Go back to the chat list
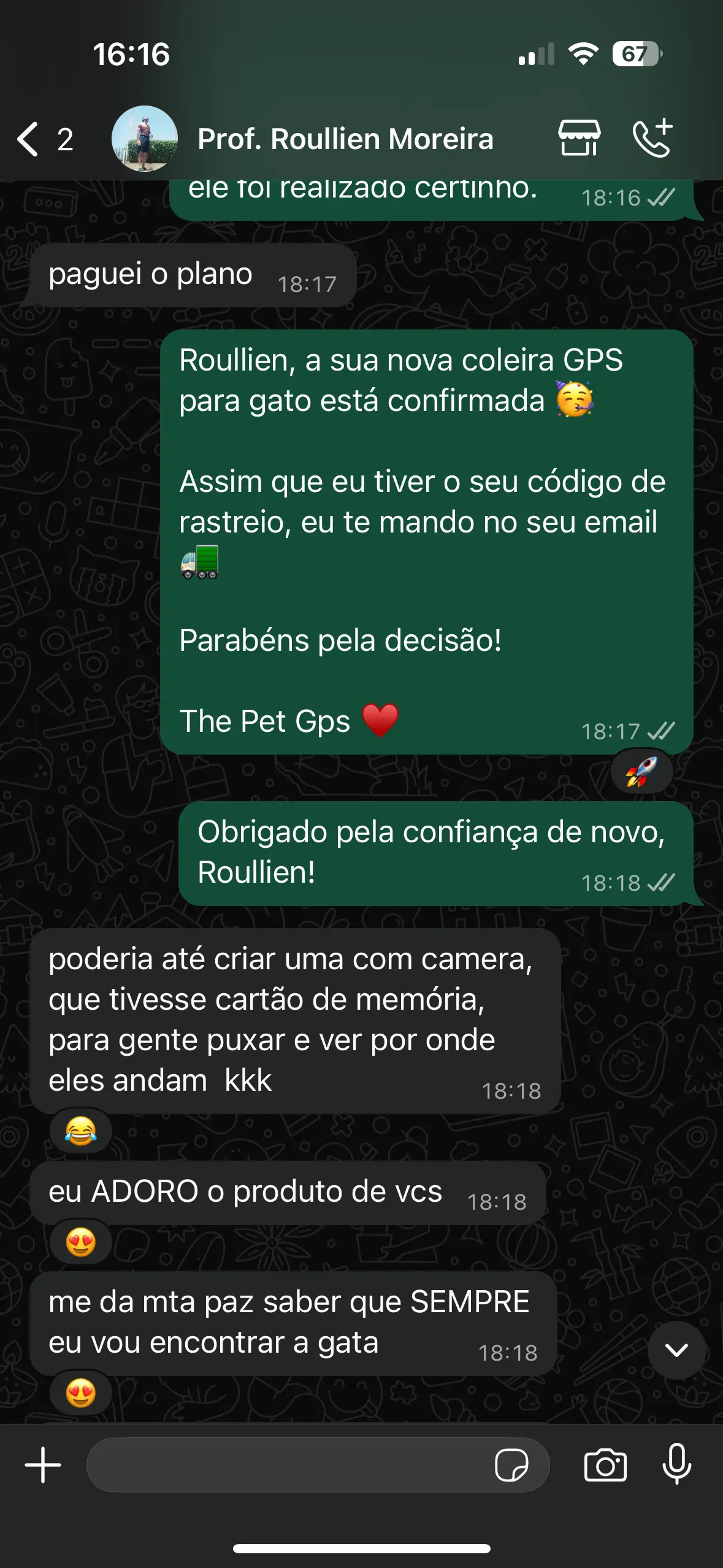 point(43,139)
